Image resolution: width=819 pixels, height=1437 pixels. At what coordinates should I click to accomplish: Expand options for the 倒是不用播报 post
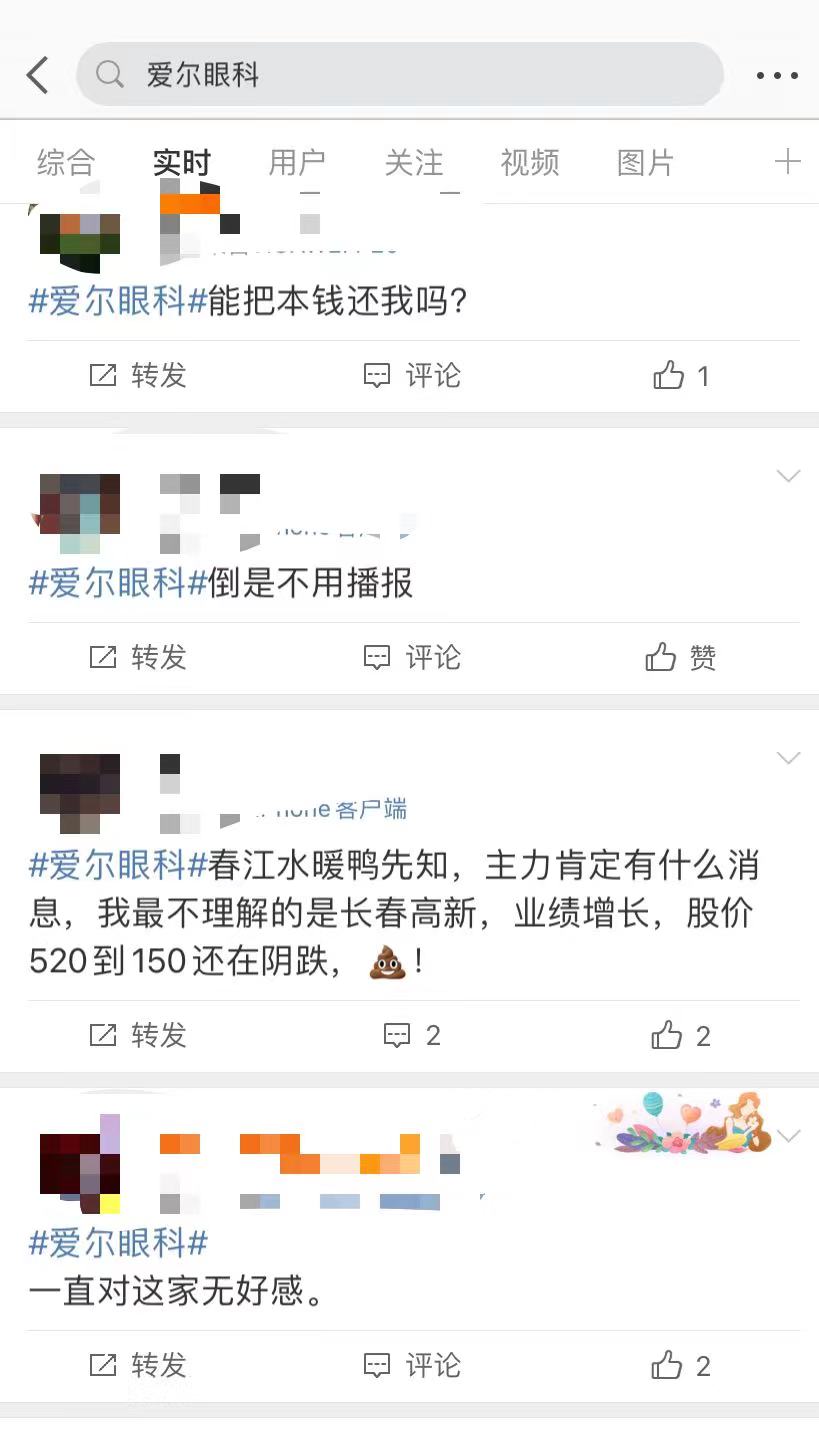(x=789, y=476)
